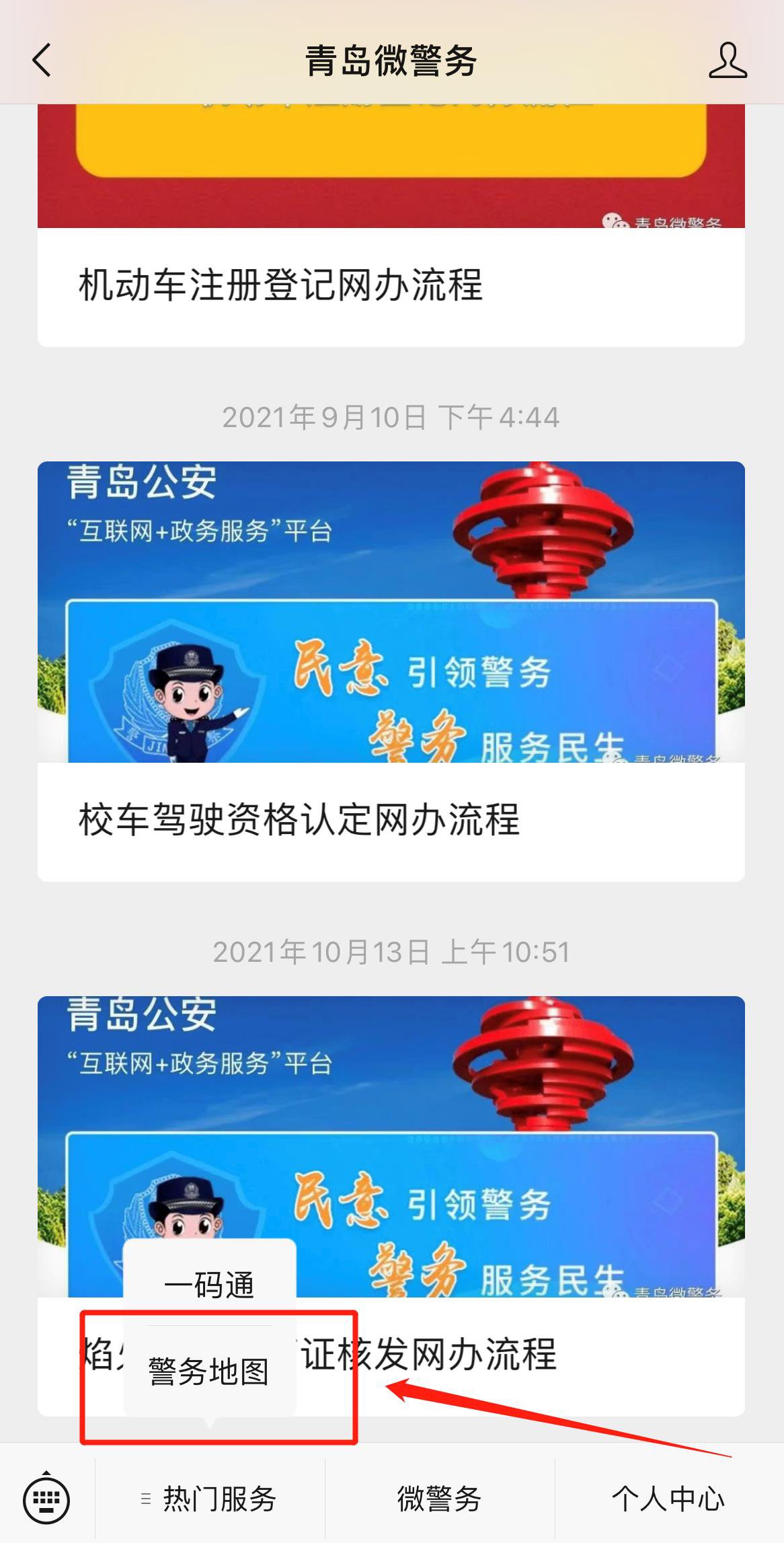Open 校车驾驶资格认定网办流程 article
Viewport: 784px width, 1543px height.
[x=299, y=820]
